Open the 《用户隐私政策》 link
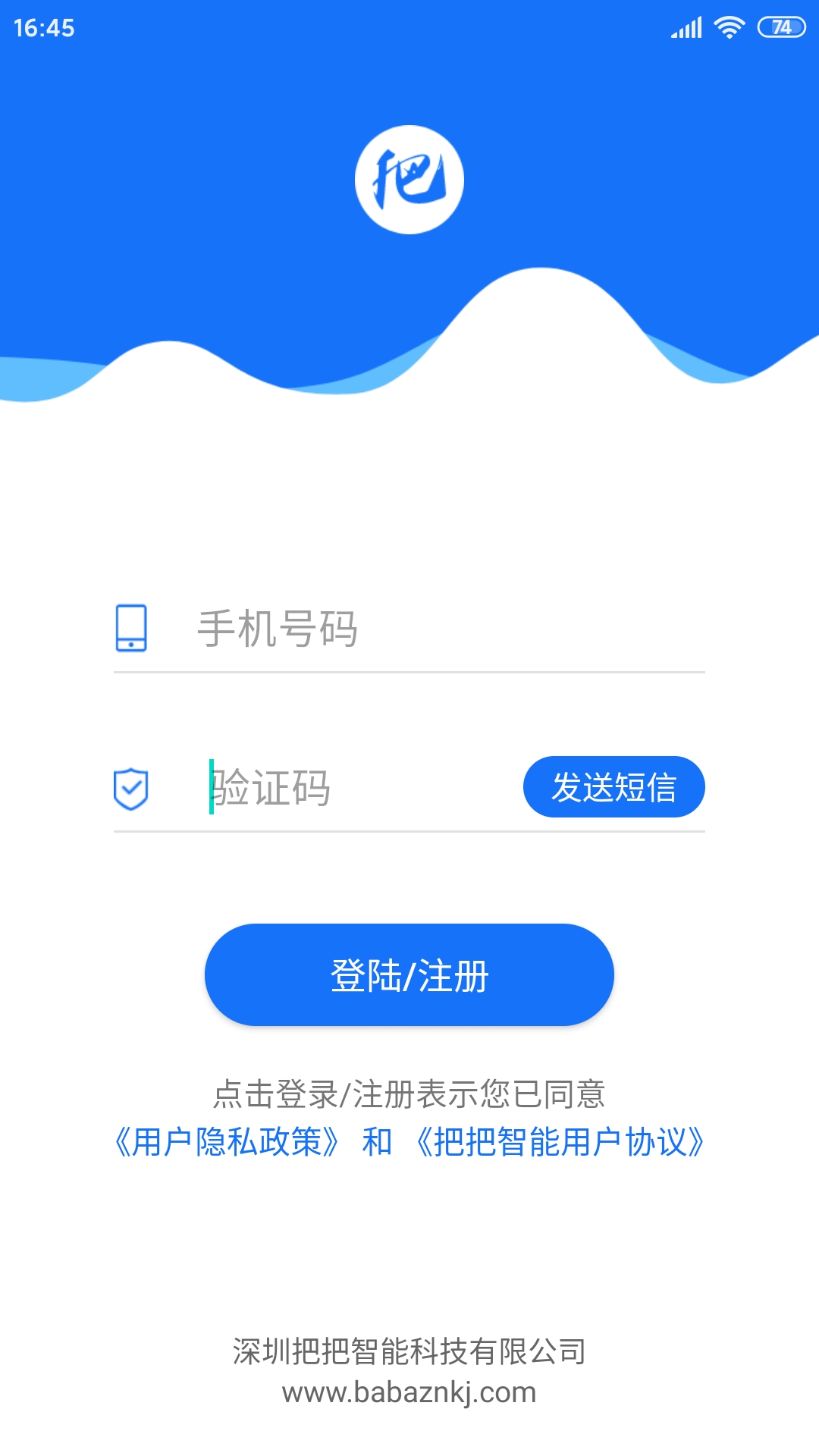819x1456 pixels. pos(226,1142)
